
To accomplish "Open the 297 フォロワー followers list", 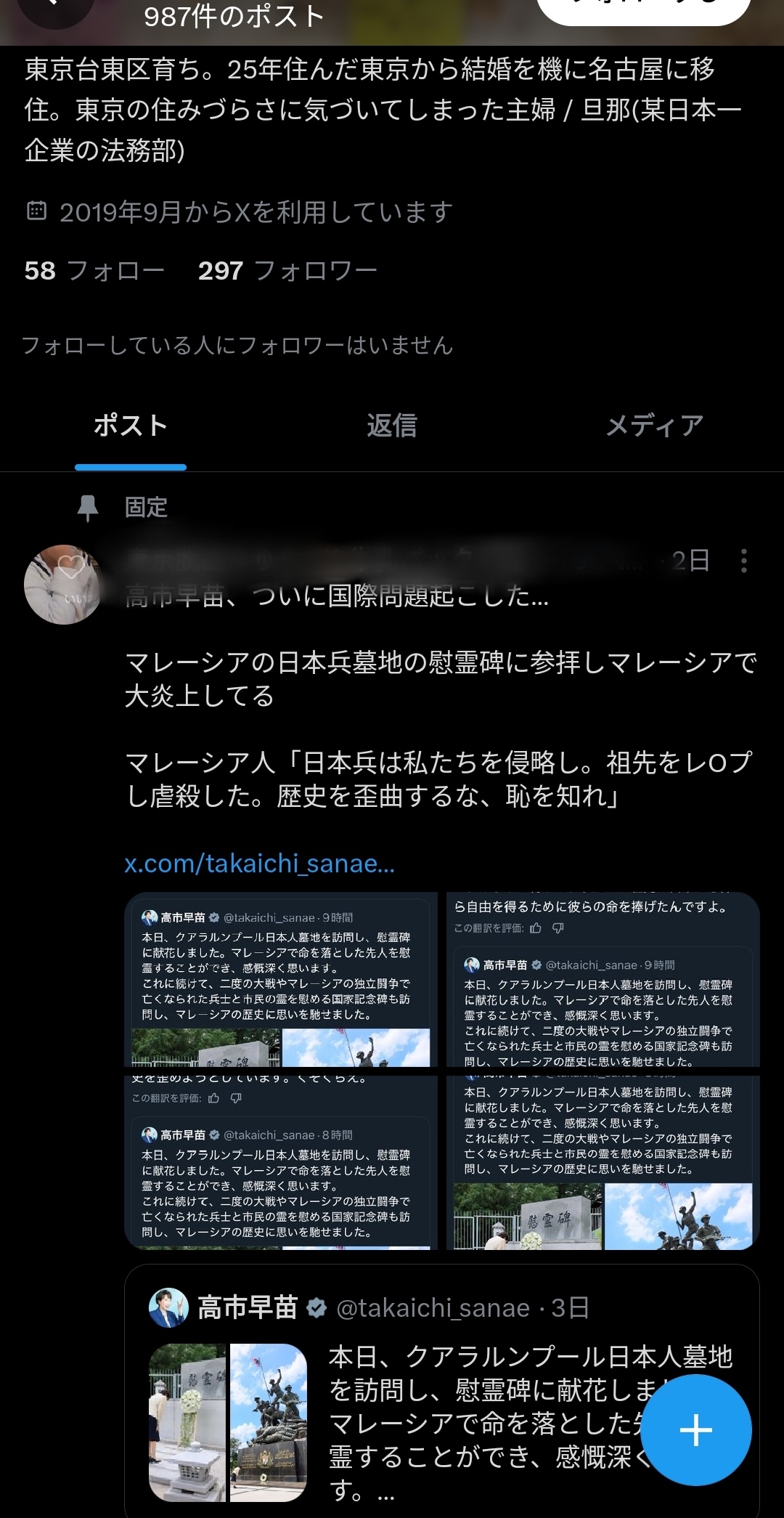I will click(x=287, y=271).
